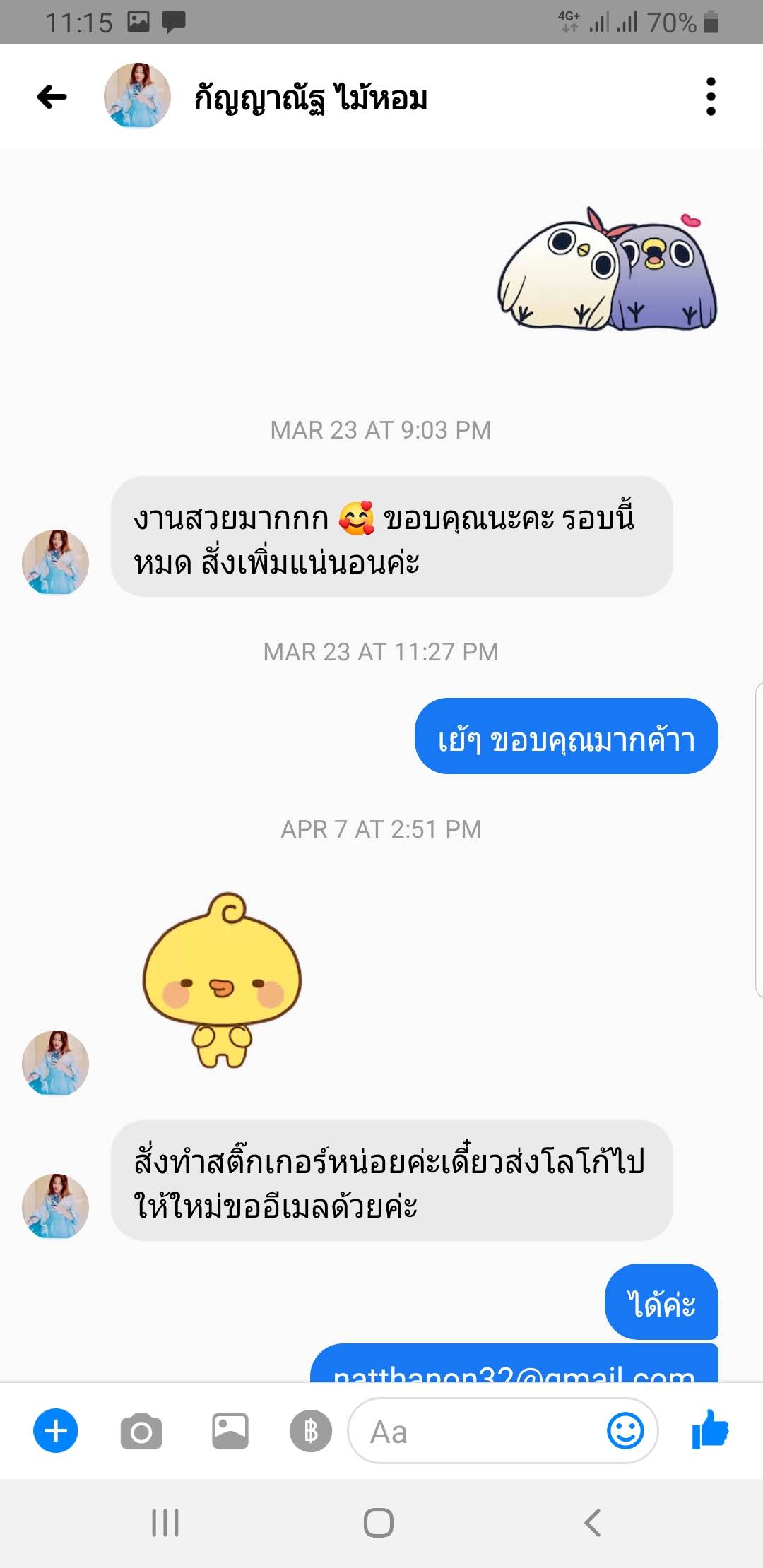Go back from this conversation
Image resolution: width=763 pixels, height=1568 pixels.
[x=52, y=97]
